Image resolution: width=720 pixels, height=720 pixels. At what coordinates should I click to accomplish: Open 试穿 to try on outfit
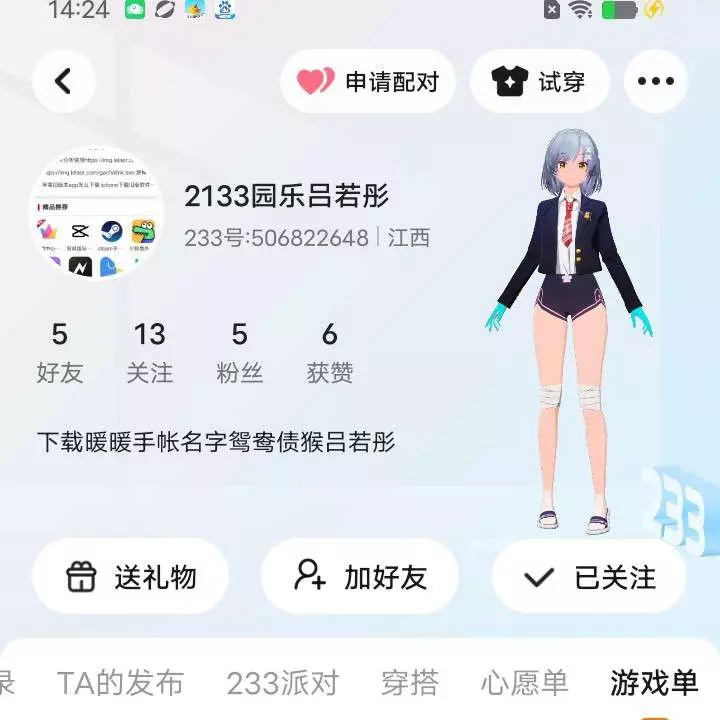[x=539, y=81]
